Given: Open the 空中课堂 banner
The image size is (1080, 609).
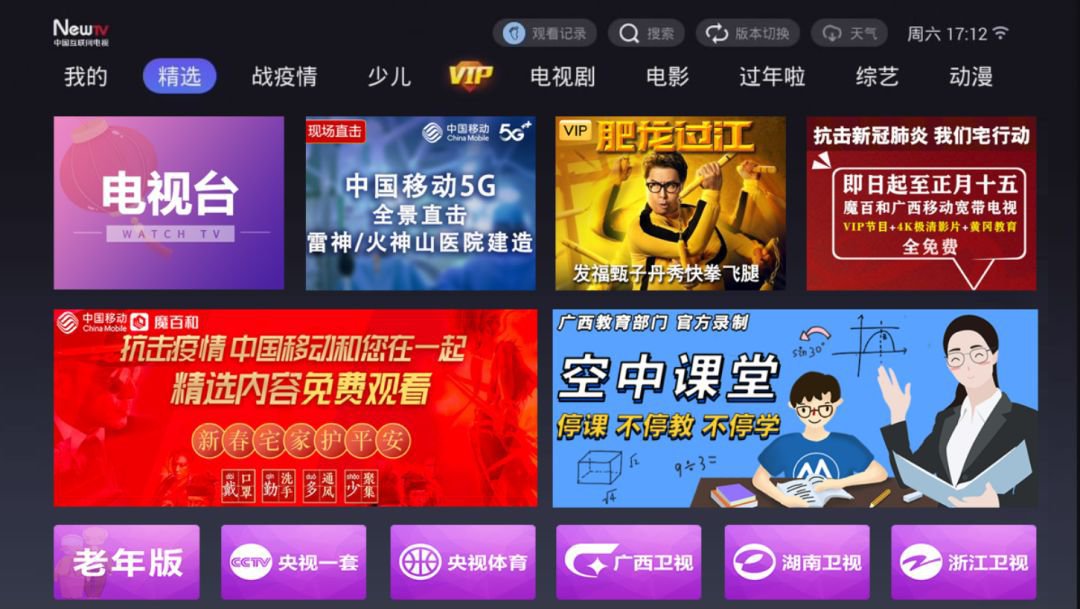Looking at the screenshot, I should [795, 408].
